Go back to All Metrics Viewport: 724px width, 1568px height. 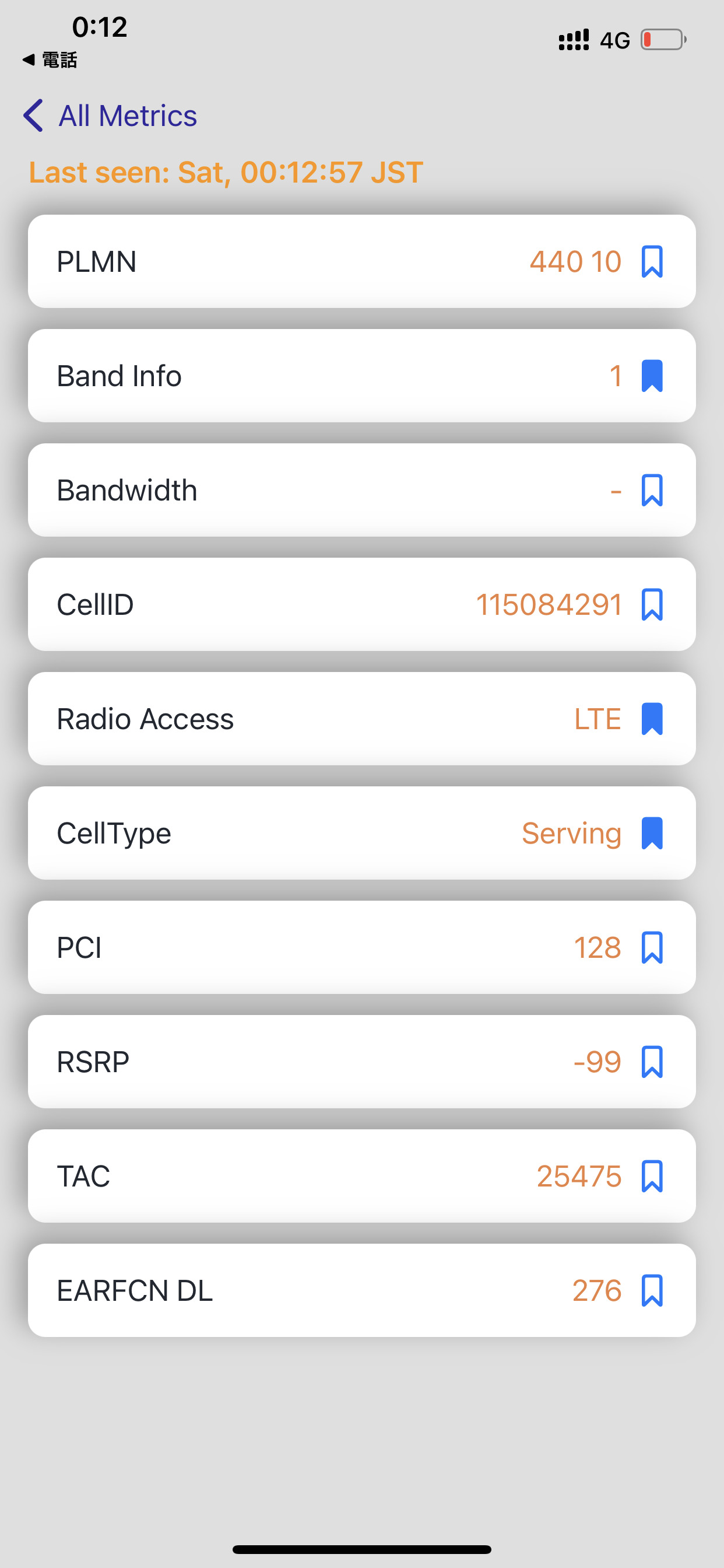[x=110, y=116]
